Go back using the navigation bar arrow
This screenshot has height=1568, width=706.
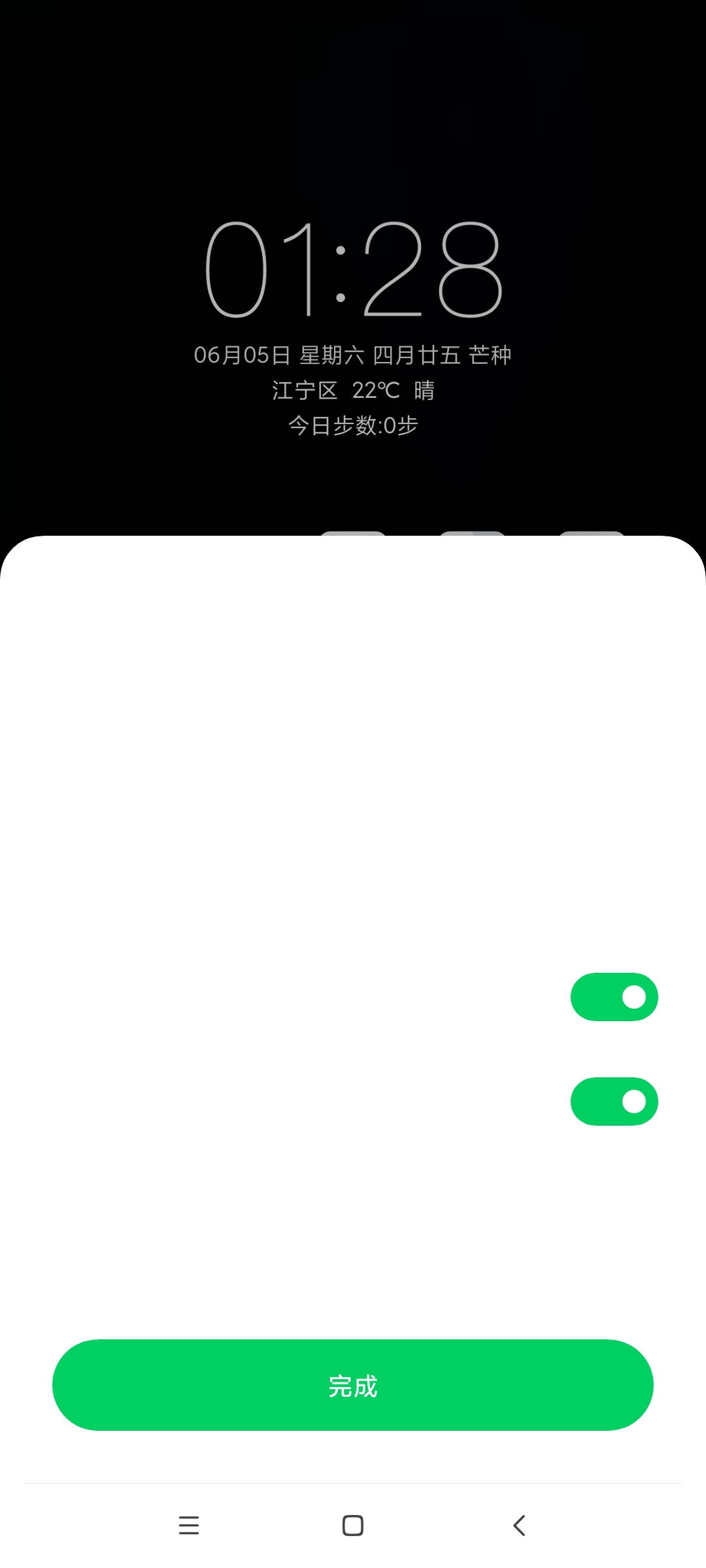(x=519, y=1526)
